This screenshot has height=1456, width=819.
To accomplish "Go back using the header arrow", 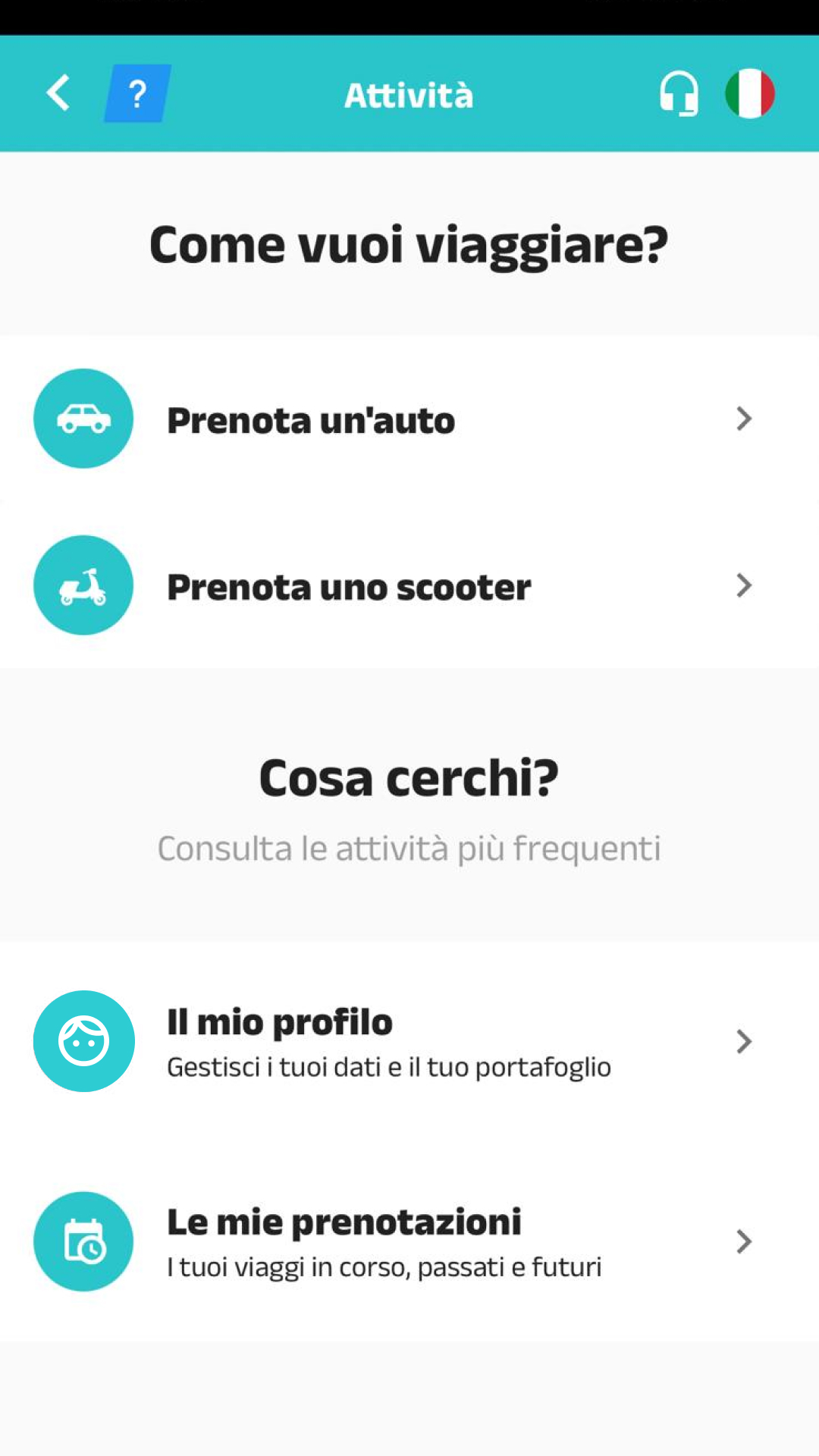I will pos(58,93).
